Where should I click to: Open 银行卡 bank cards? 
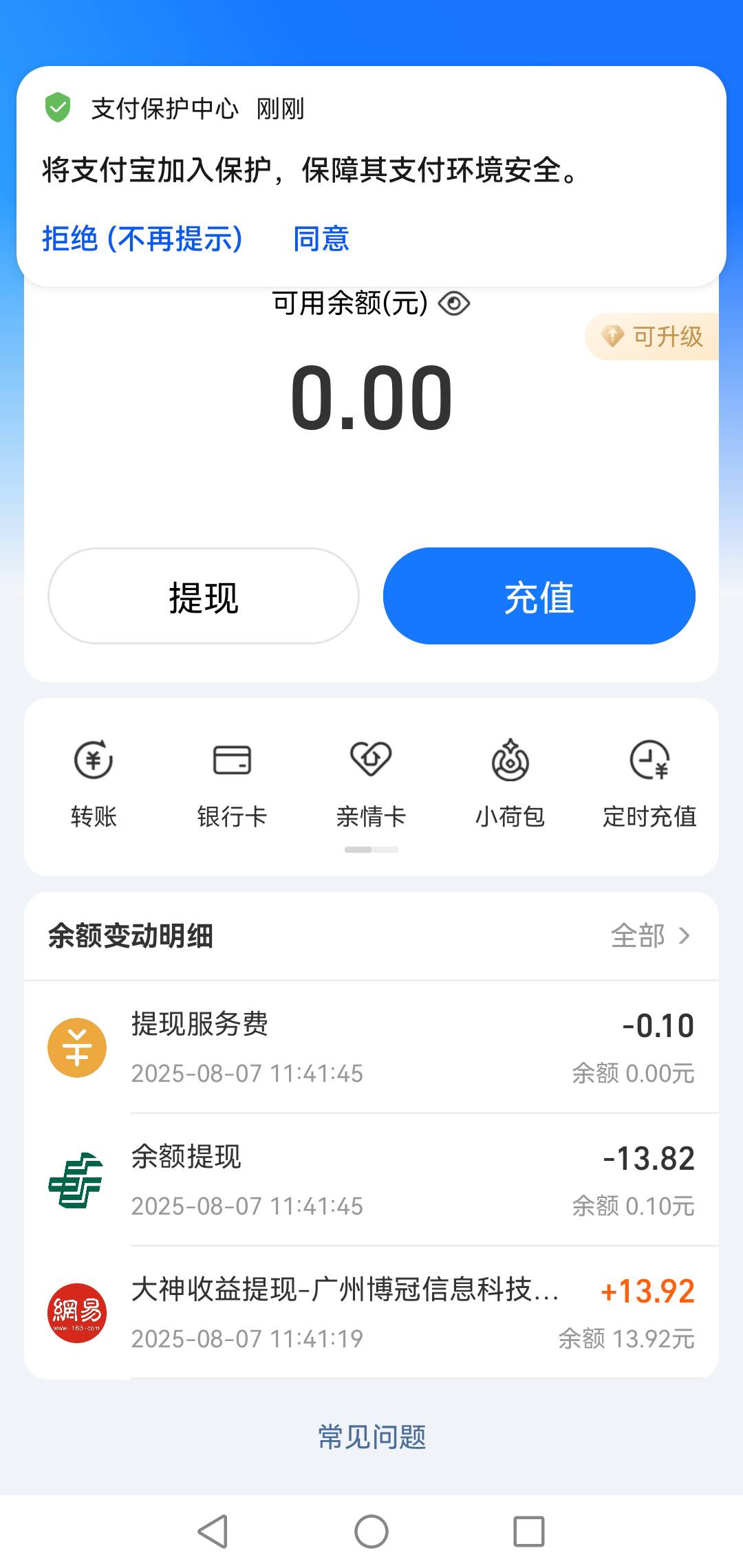(x=233, y=784)
